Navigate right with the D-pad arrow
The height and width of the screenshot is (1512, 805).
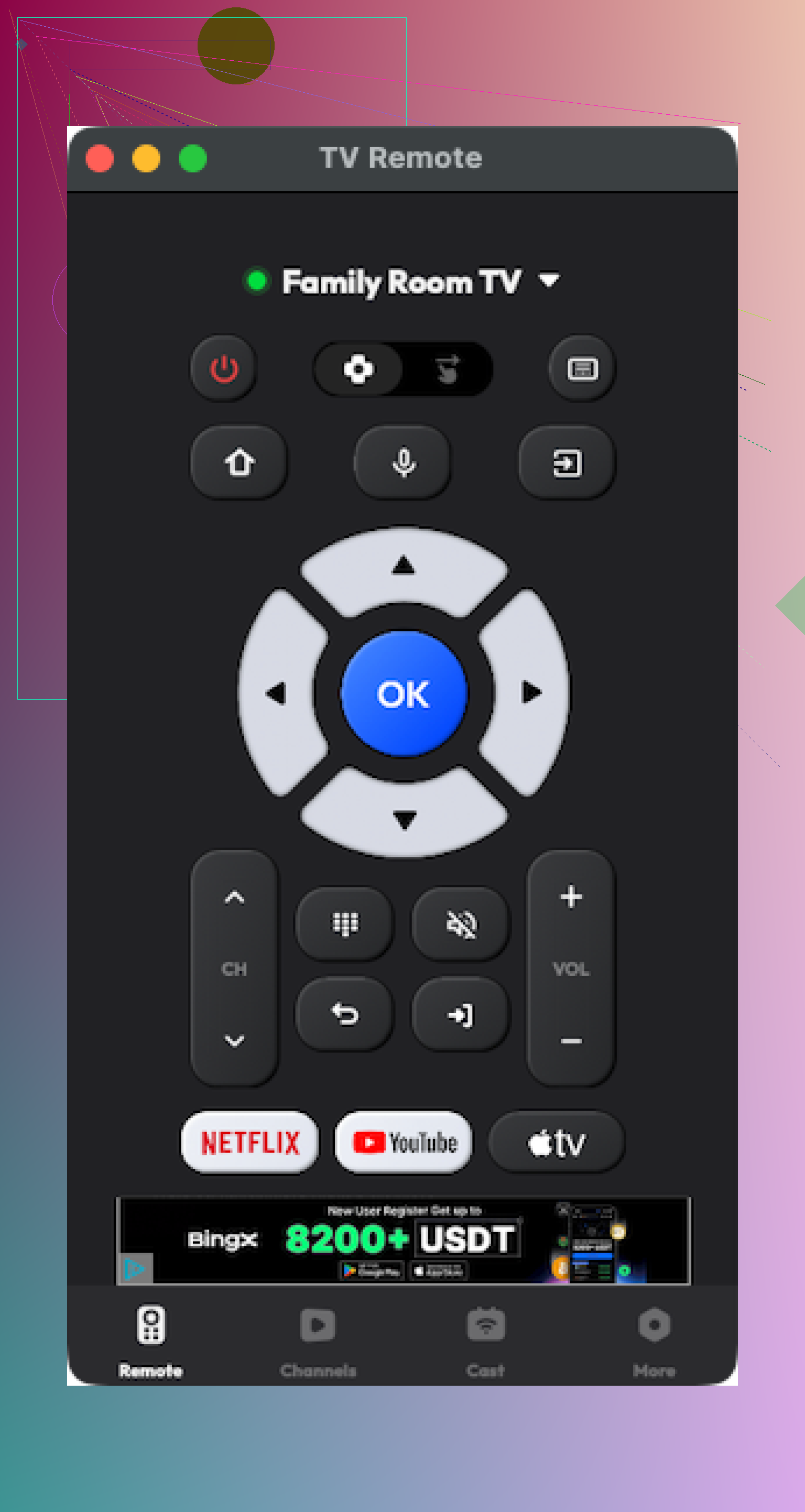point(531,693)
